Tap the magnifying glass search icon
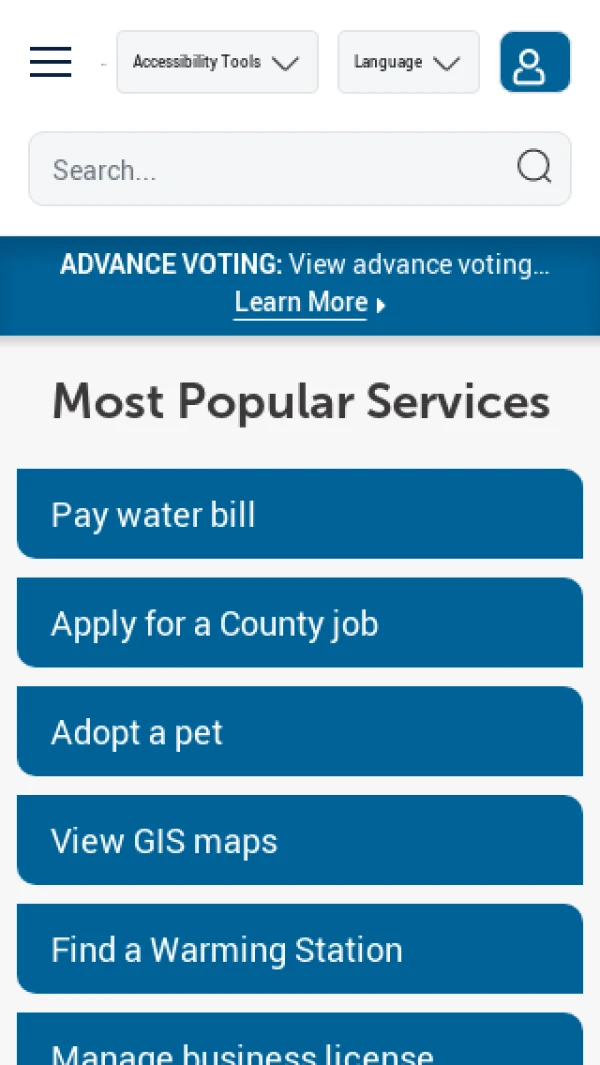 pos(534,167)
